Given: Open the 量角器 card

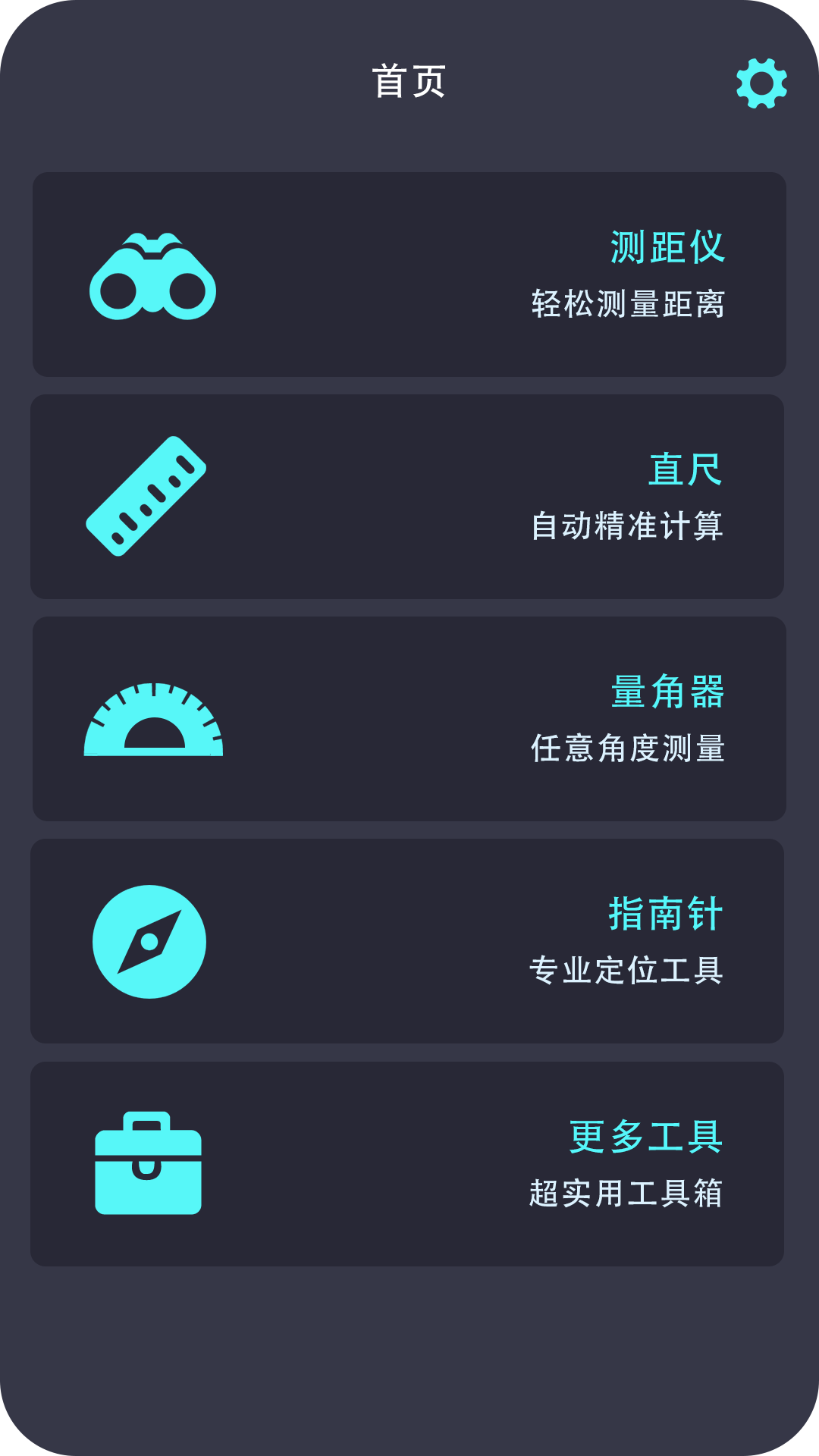Looking at the screenshot, I should 409,718.
